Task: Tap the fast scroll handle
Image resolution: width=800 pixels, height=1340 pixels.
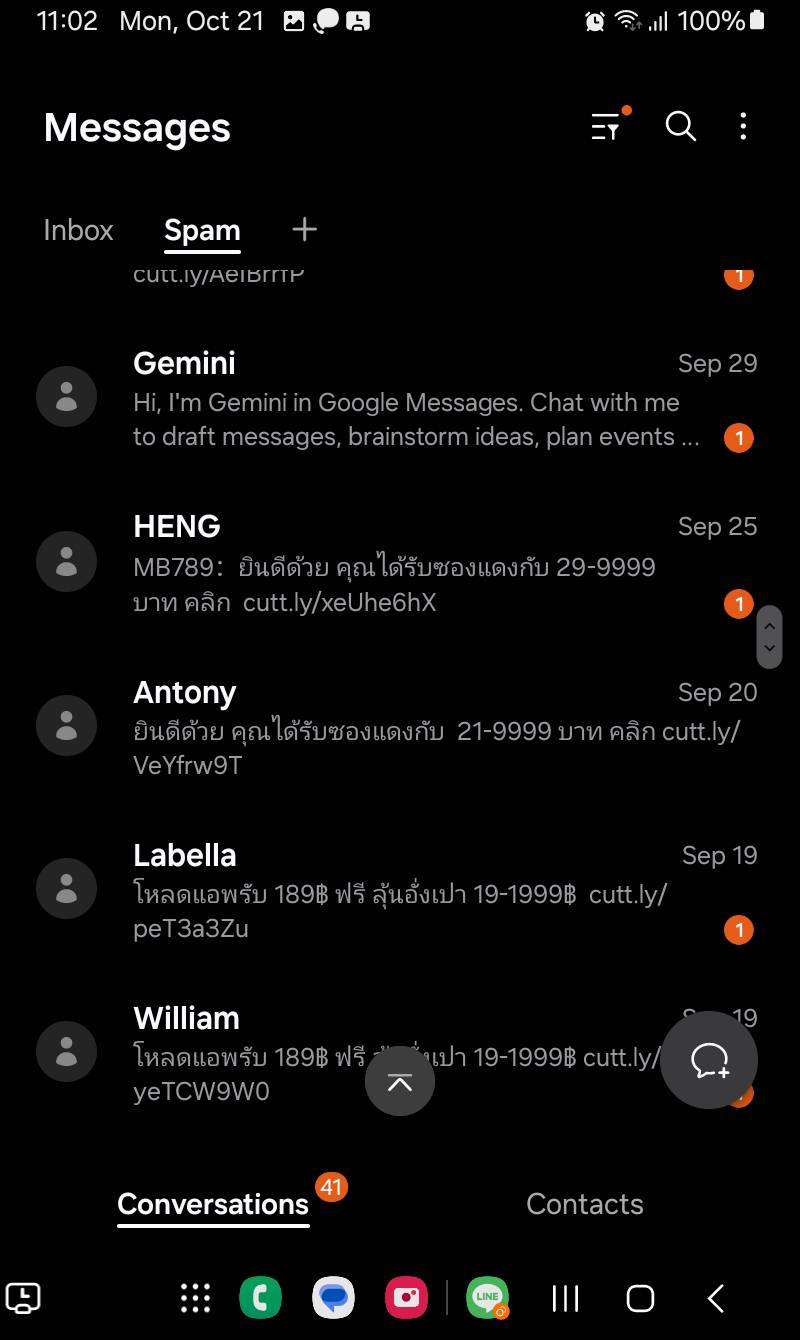Action: [x=769, y=637]
